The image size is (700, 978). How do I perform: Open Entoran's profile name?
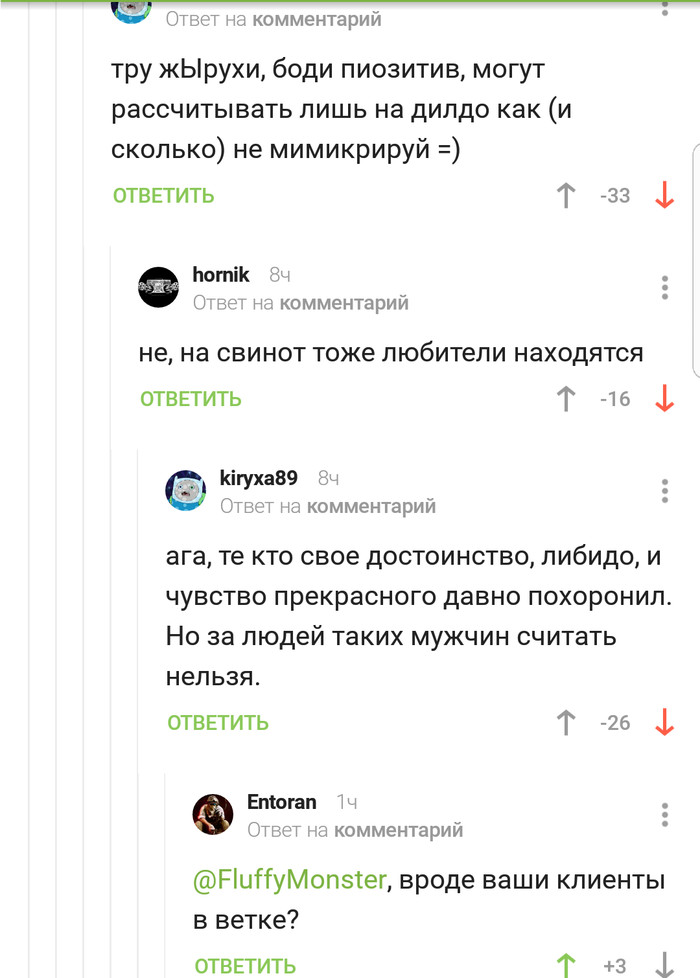tap(281, 802)
